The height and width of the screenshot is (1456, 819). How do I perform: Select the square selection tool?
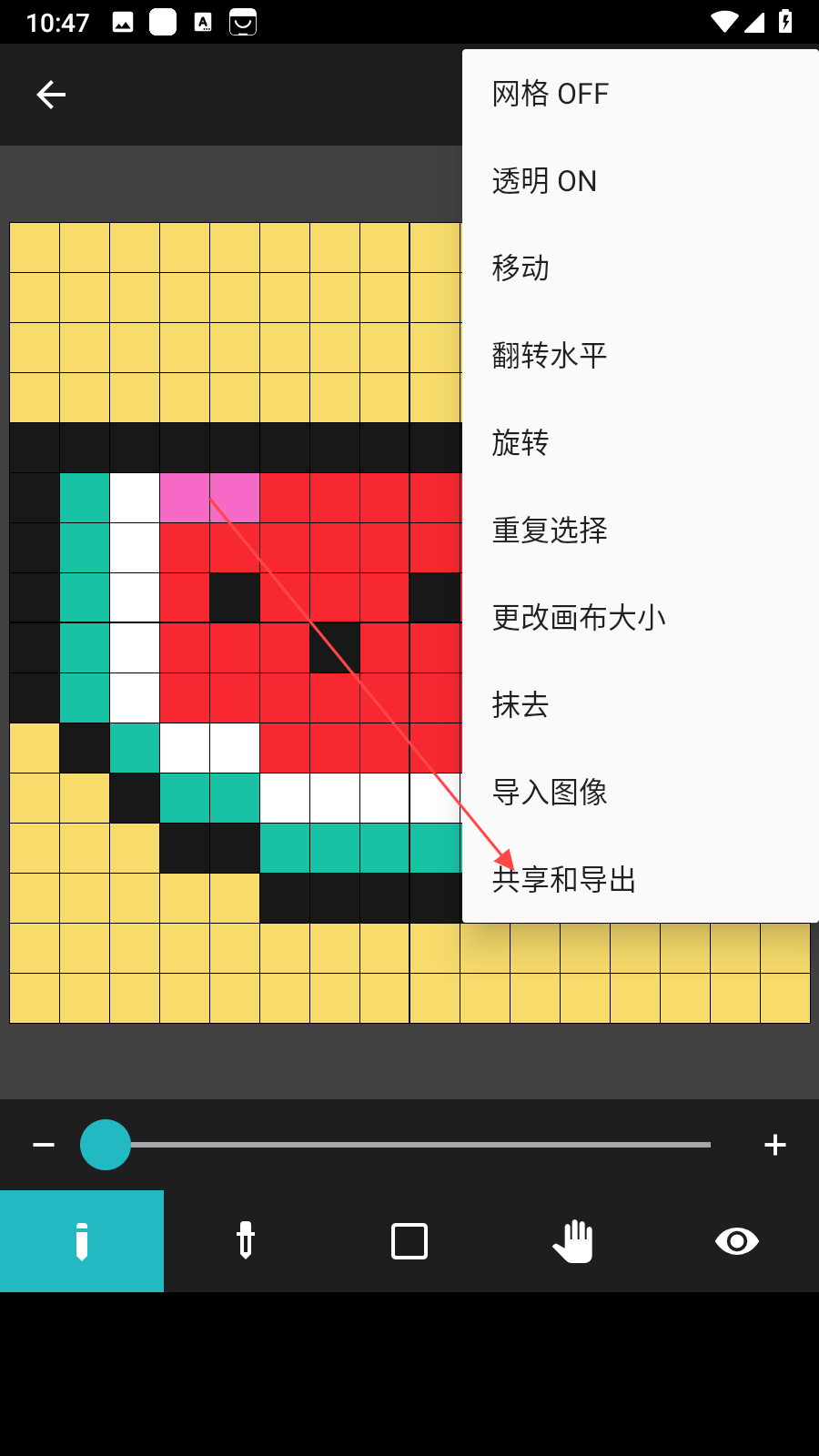pos(409,1241)
